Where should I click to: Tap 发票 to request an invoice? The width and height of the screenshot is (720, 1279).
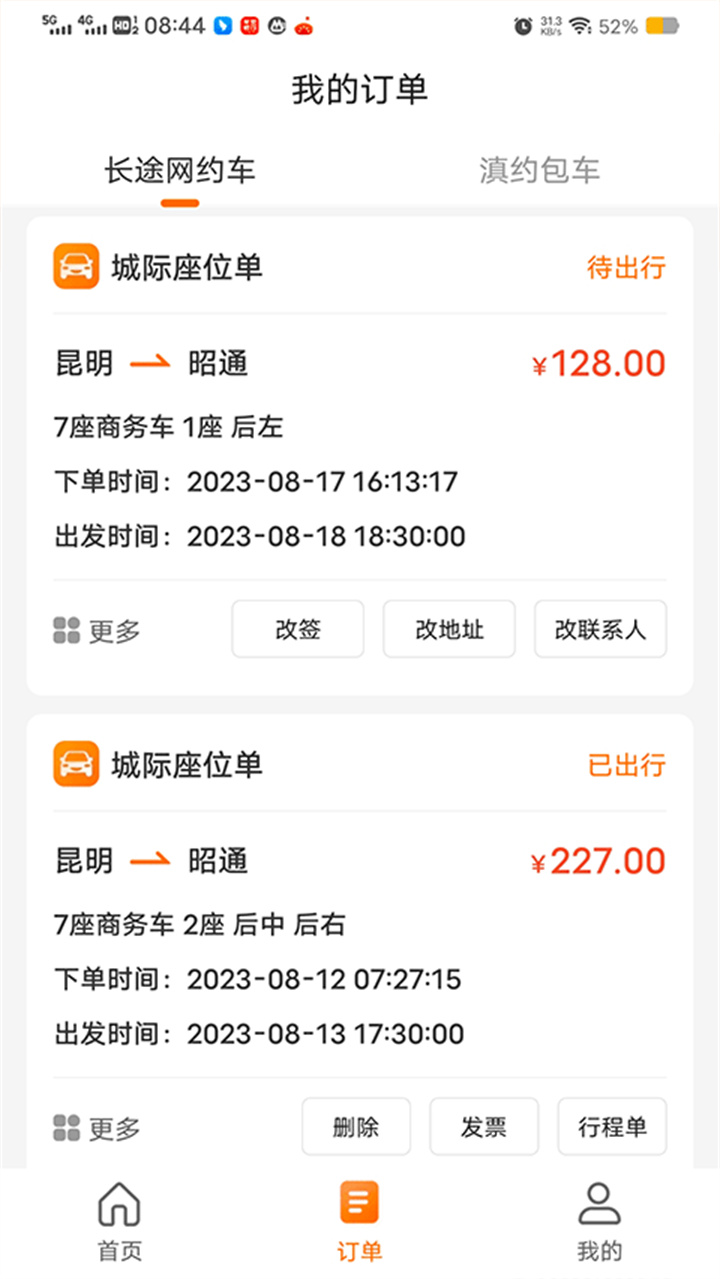click(x=484, y=1127)
